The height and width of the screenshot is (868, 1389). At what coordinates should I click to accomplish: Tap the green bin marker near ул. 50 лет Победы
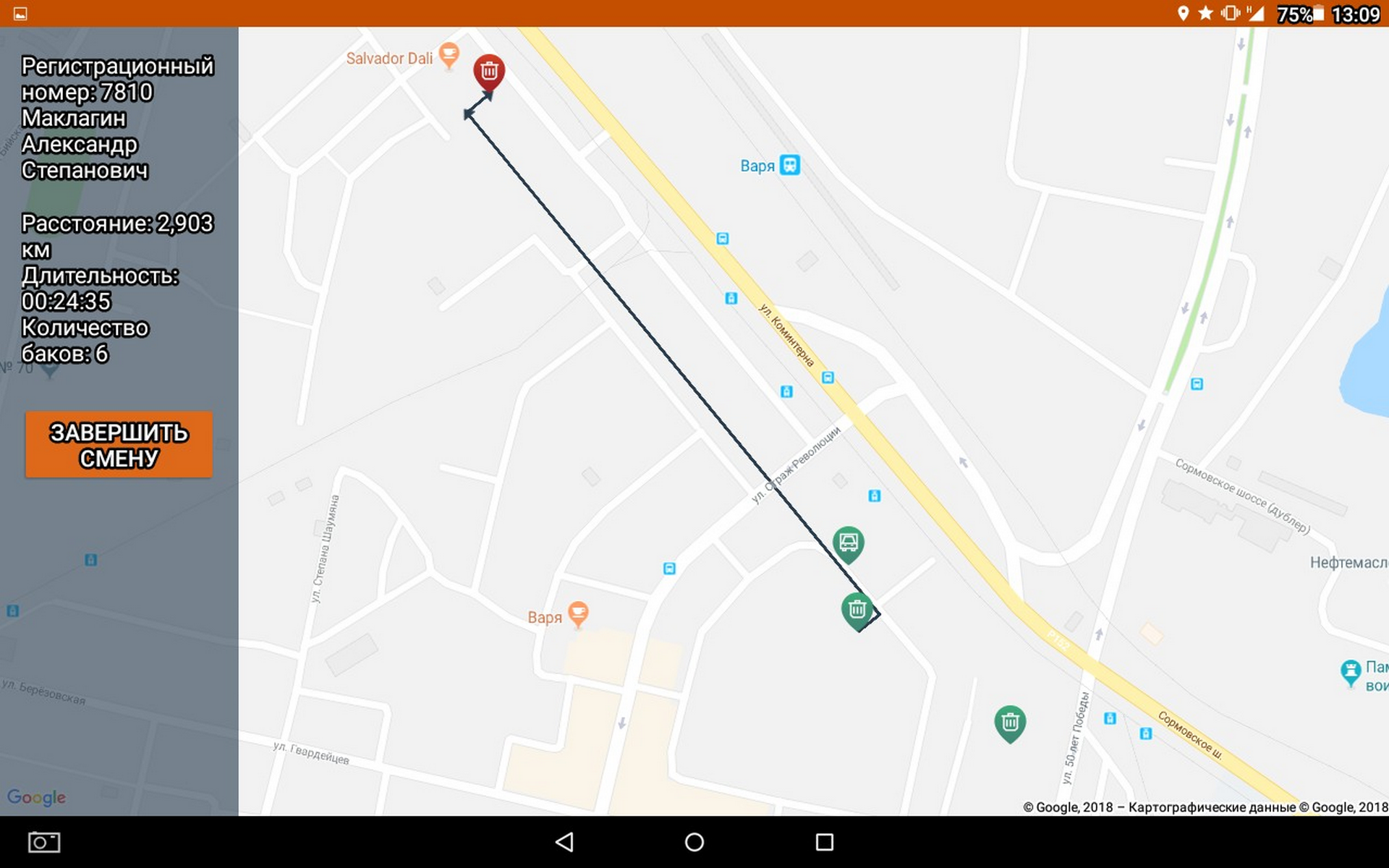tap(1010, 722)
